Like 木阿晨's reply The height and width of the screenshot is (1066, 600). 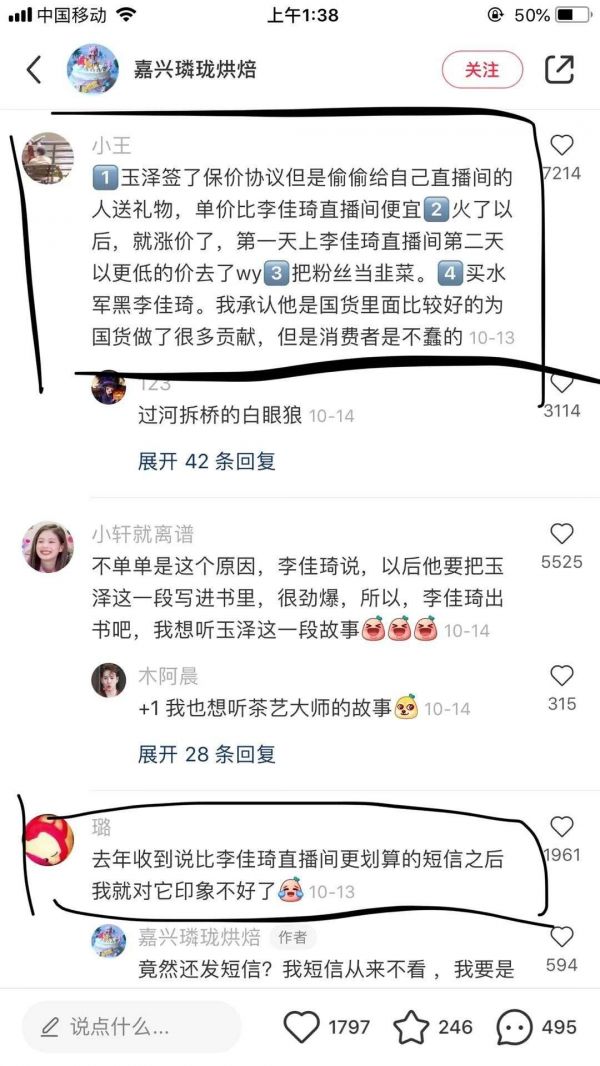pos(562,676)
